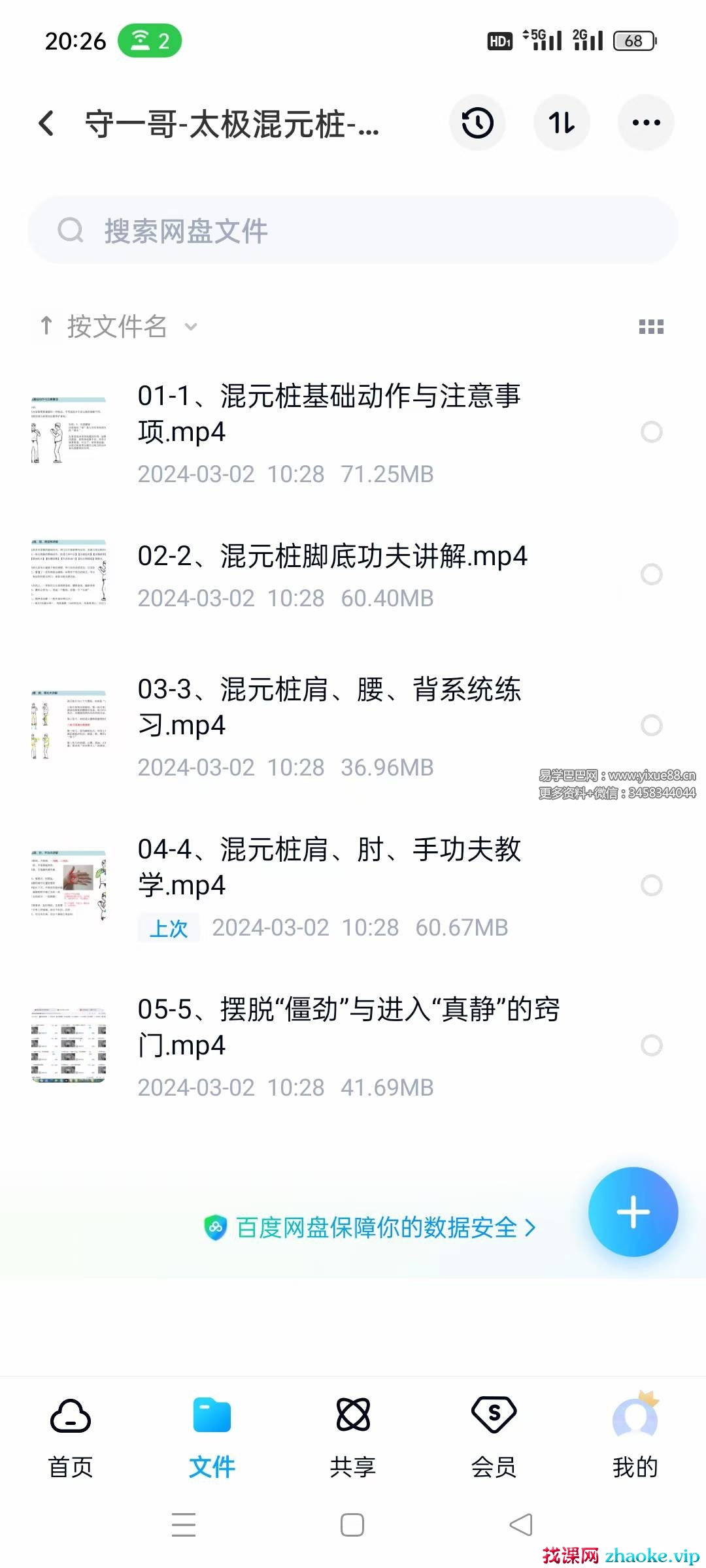Viewport: 706px width, 1568px height.
Task: Tap the back arrow in the title bar
Action: (x=46, y=123)
